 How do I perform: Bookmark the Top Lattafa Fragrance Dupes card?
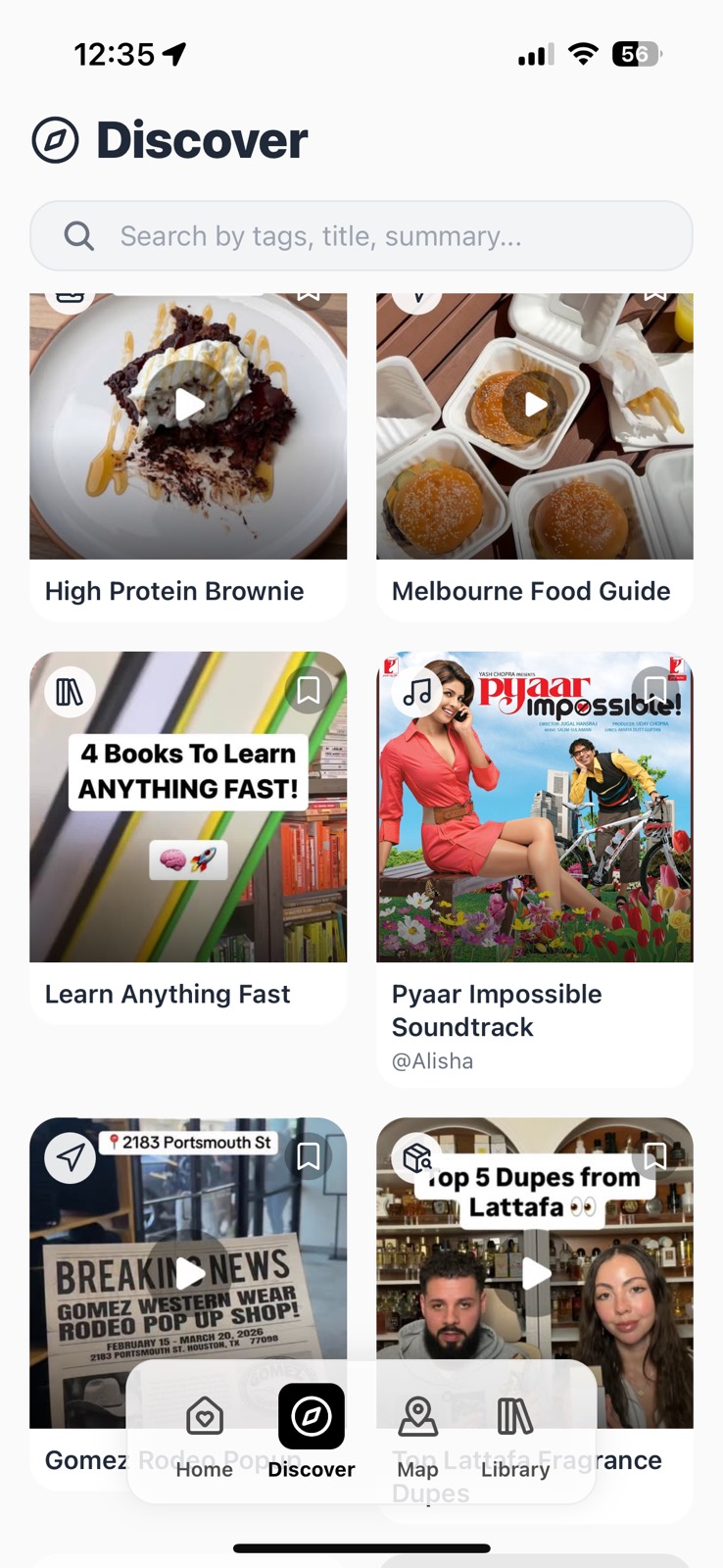(x=655, y=1156)
